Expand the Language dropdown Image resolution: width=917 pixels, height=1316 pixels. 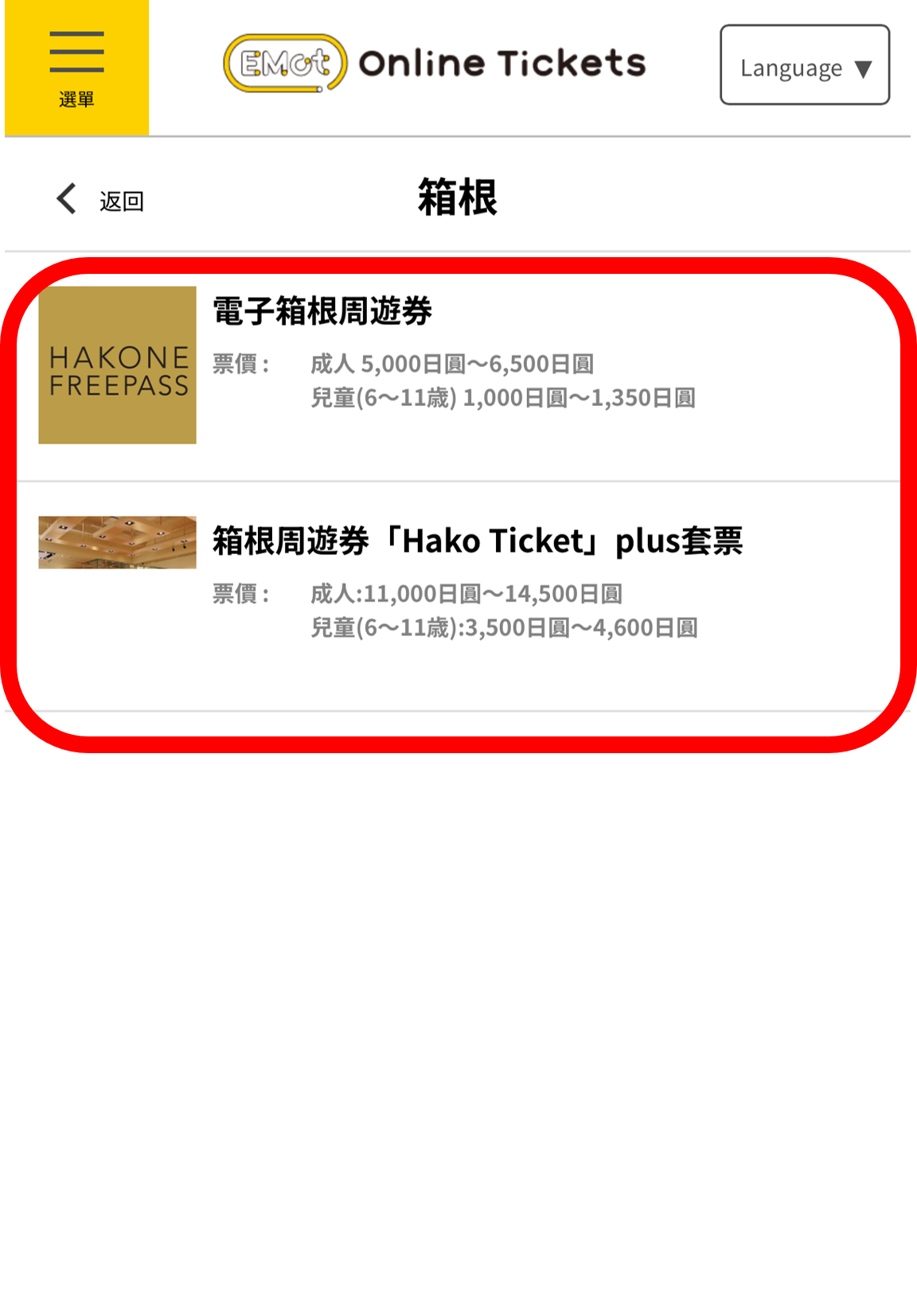pos(804,65)
